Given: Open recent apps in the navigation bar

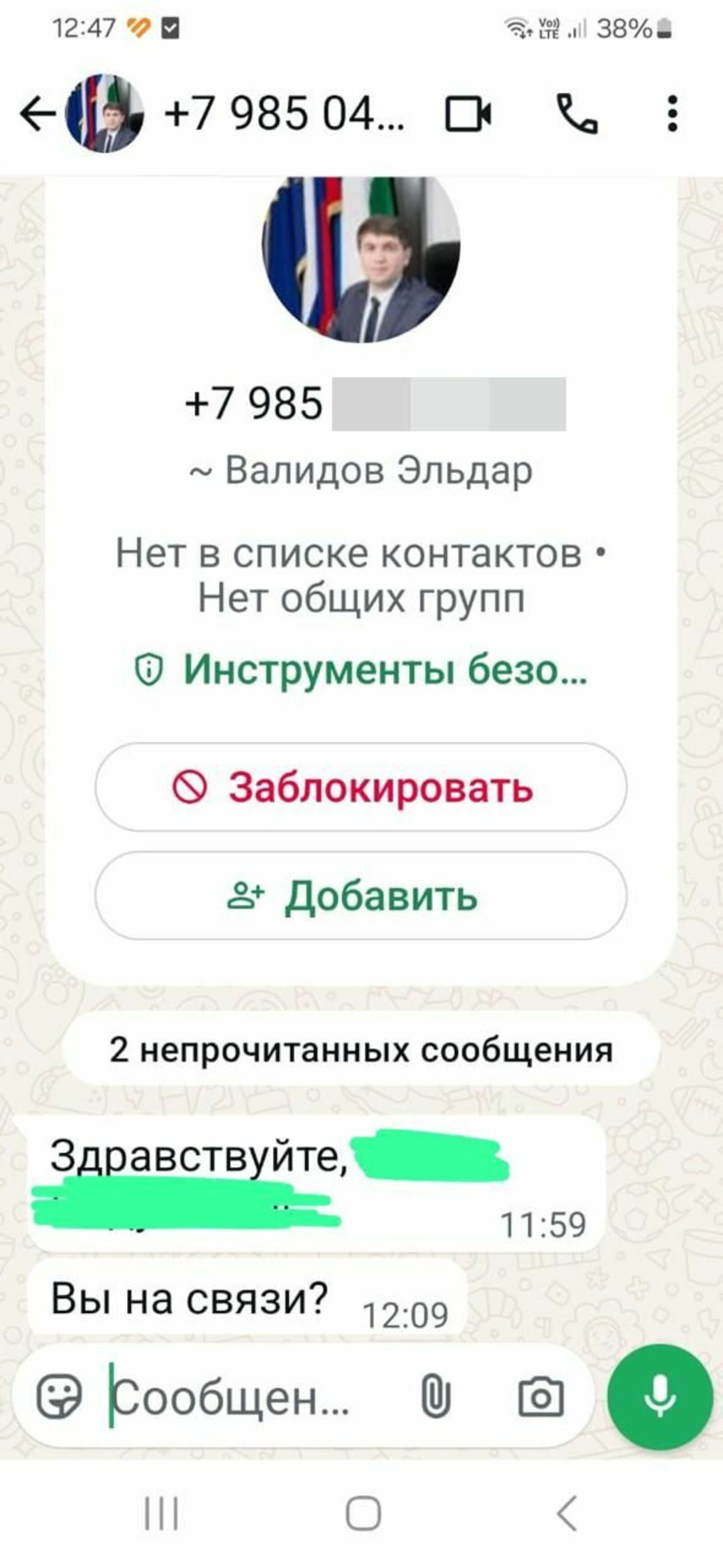Looking at the screenshot, I should (x=161, y=1514).
